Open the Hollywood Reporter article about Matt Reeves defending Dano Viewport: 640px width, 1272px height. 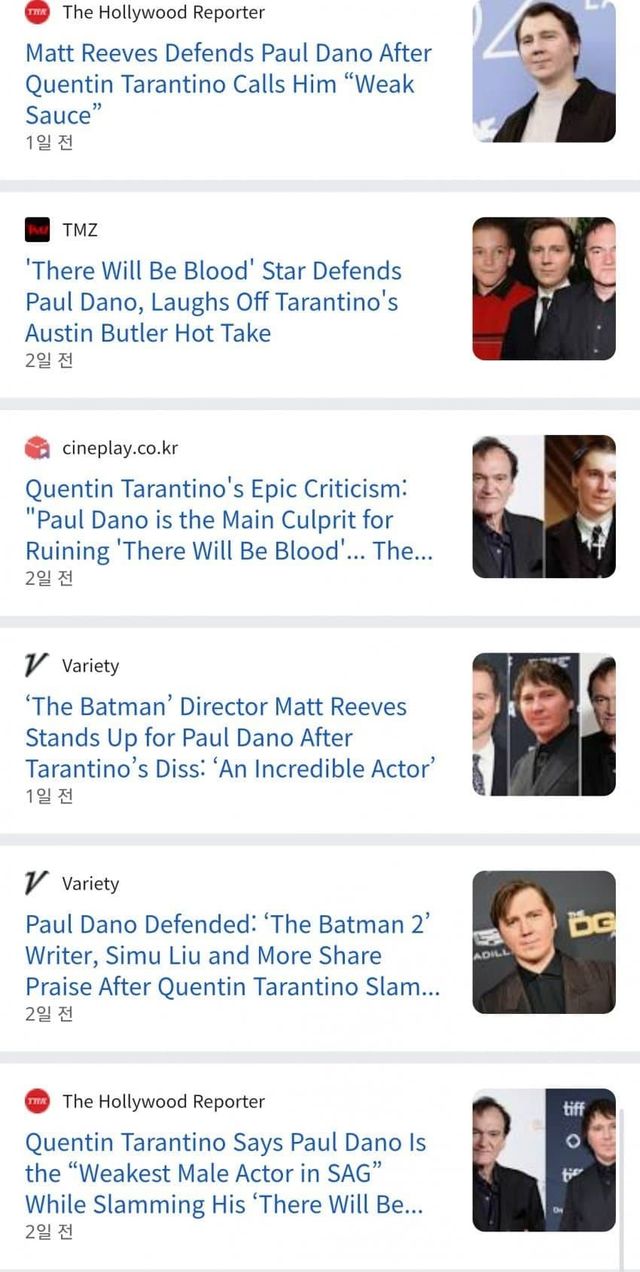click(x=228, y=84)
